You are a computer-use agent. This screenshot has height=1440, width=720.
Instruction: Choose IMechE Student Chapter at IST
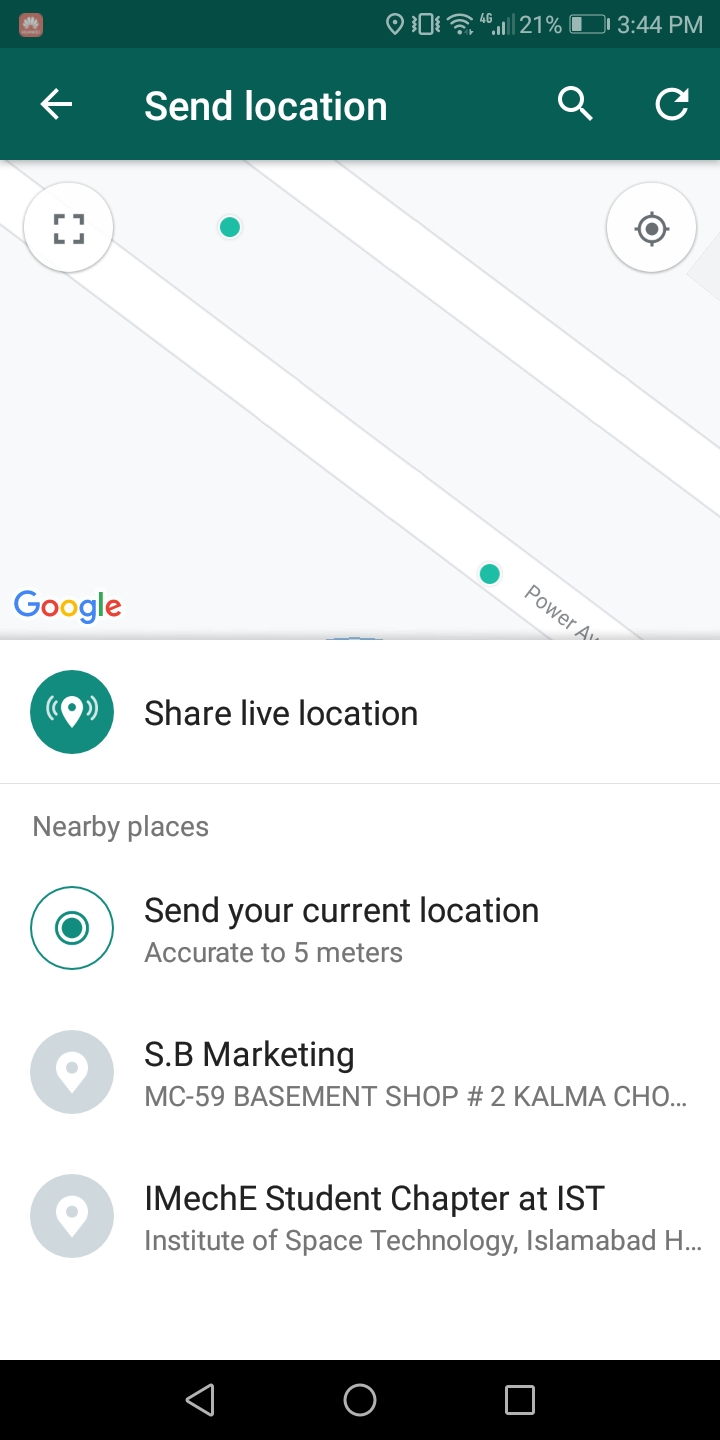point(360,1217)
